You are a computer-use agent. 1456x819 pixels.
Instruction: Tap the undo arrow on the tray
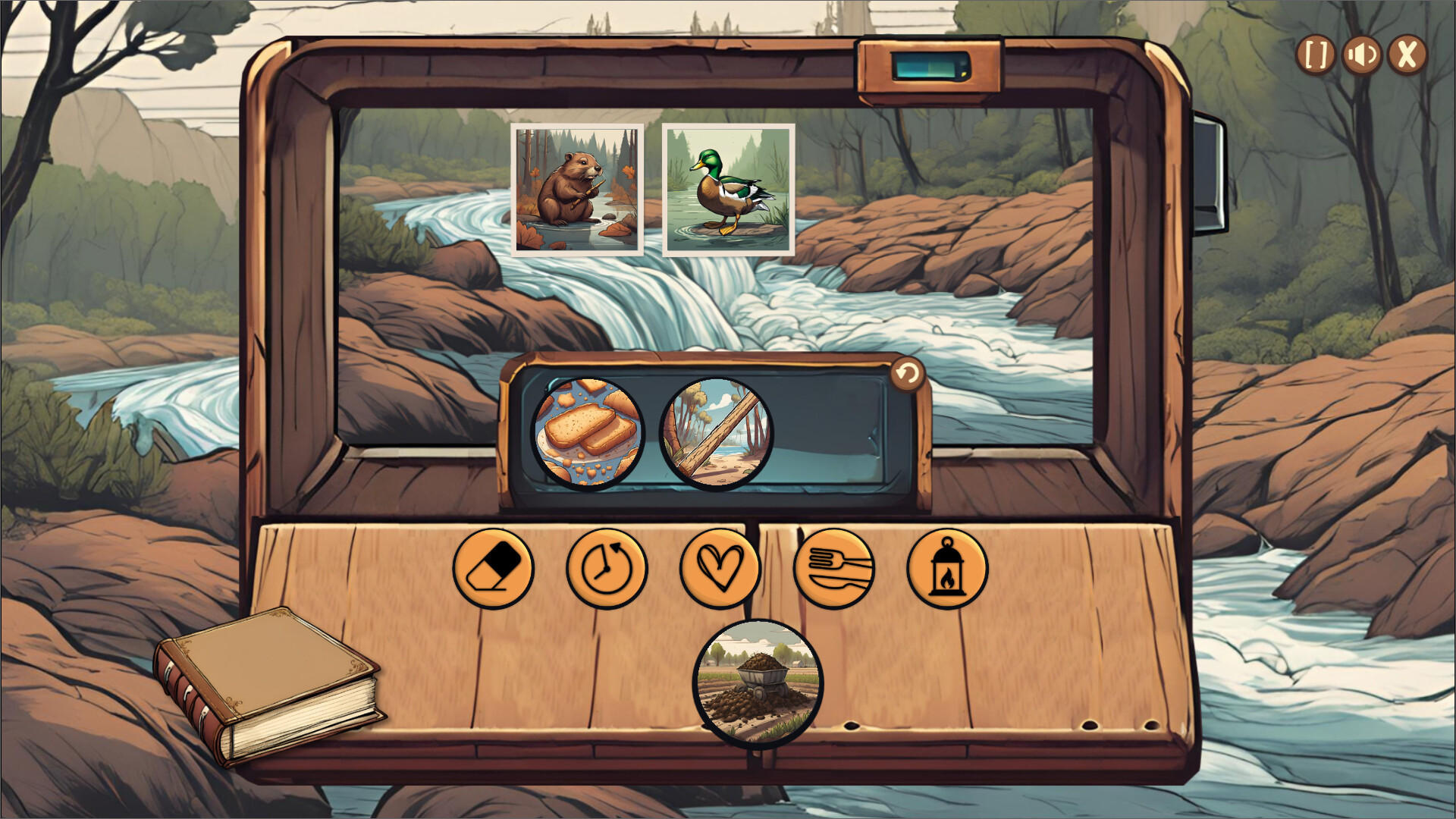tap(907, 373)
